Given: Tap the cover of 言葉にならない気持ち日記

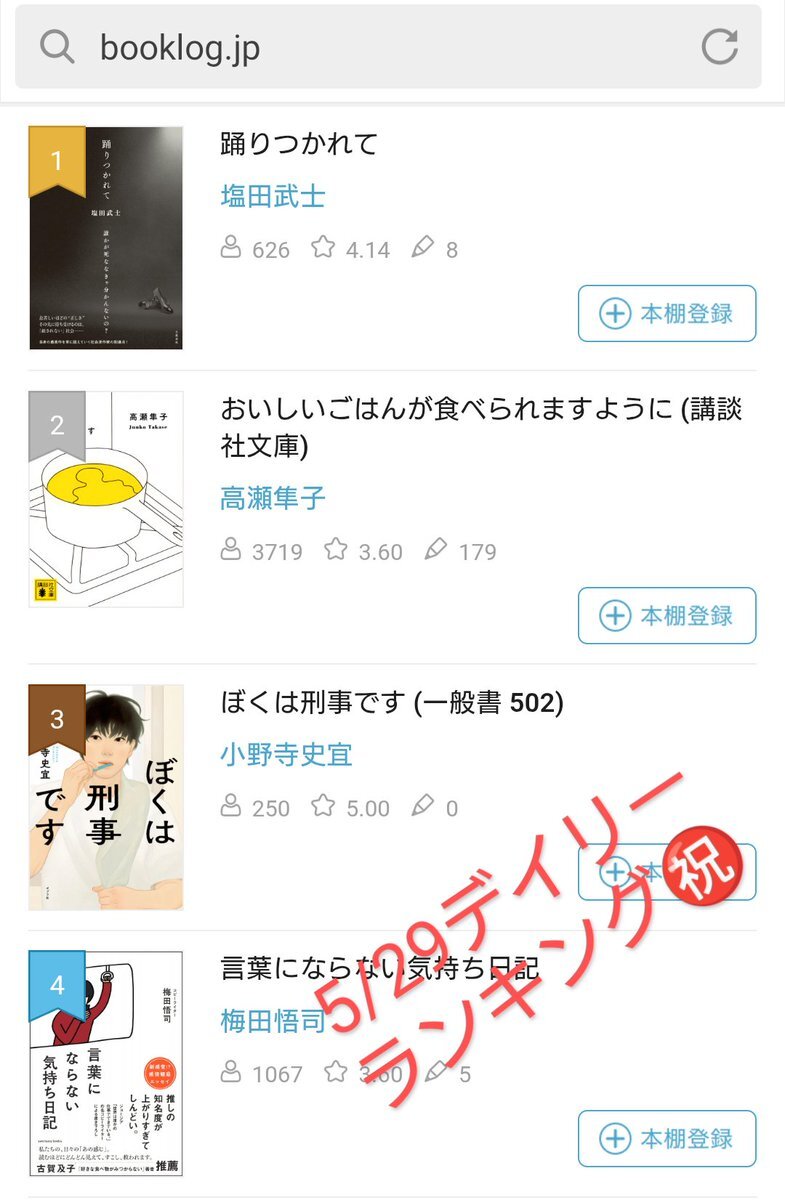Looking at the screenshot, I should pyautogui.click(x=106, y=1064).
